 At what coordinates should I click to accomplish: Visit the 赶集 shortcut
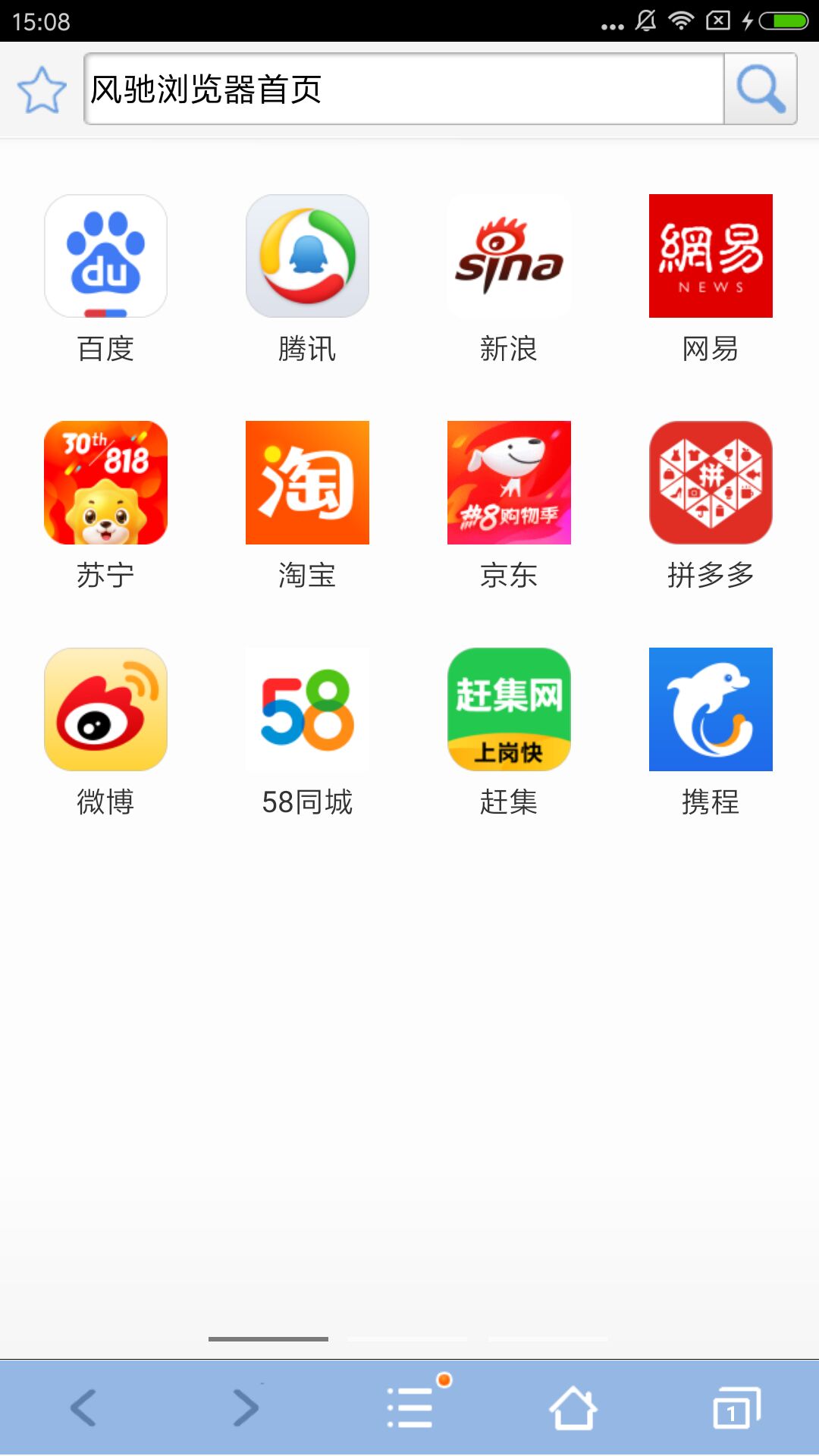click(509, 710)
